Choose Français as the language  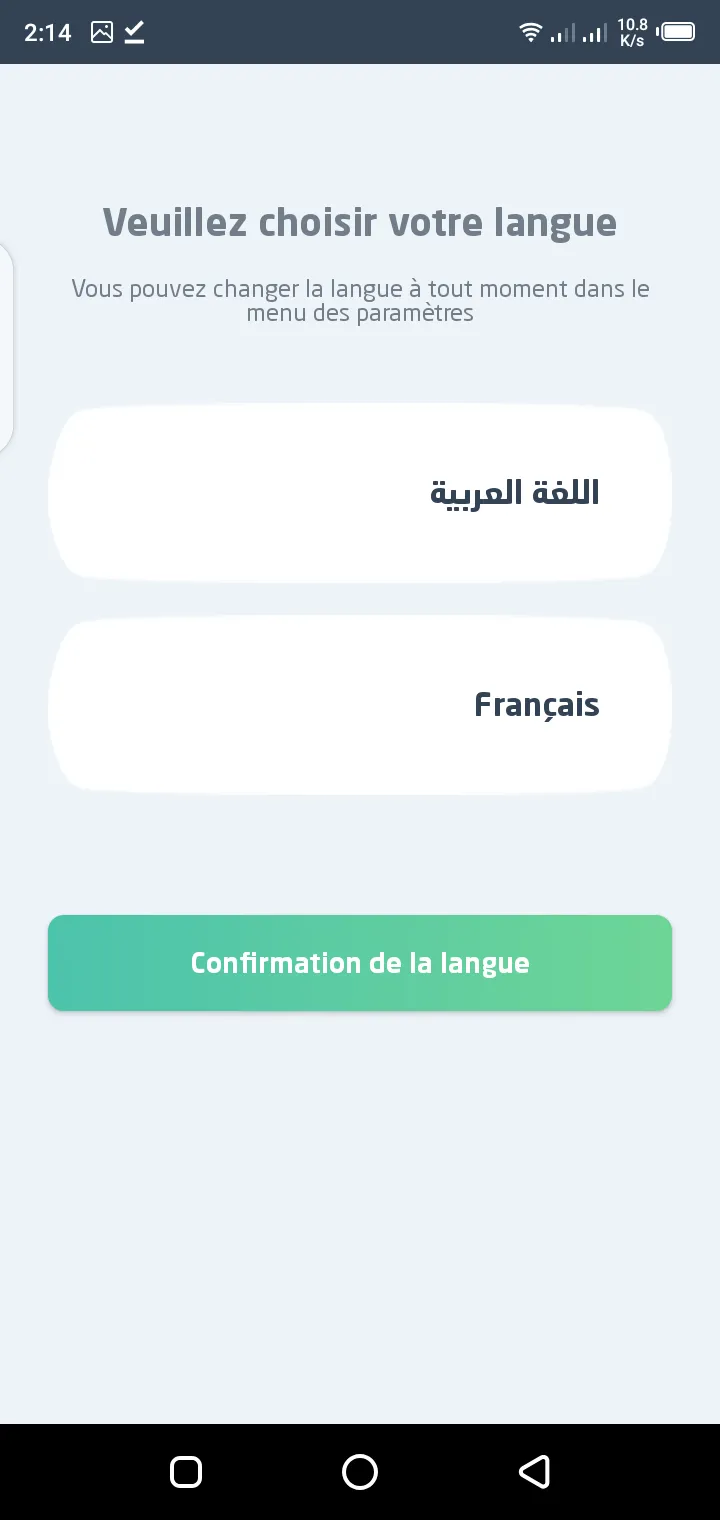[x=360, y=705]
